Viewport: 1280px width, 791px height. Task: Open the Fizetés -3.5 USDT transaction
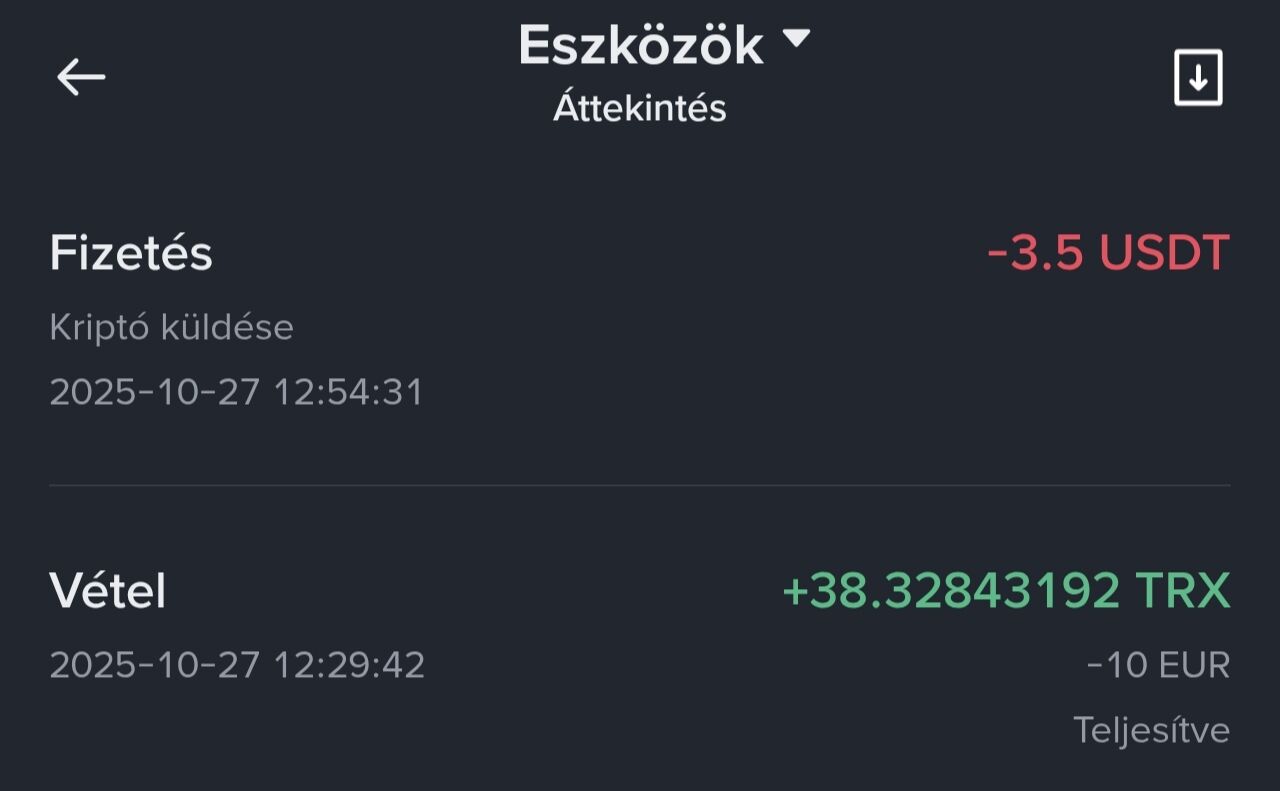pos(640,320)
